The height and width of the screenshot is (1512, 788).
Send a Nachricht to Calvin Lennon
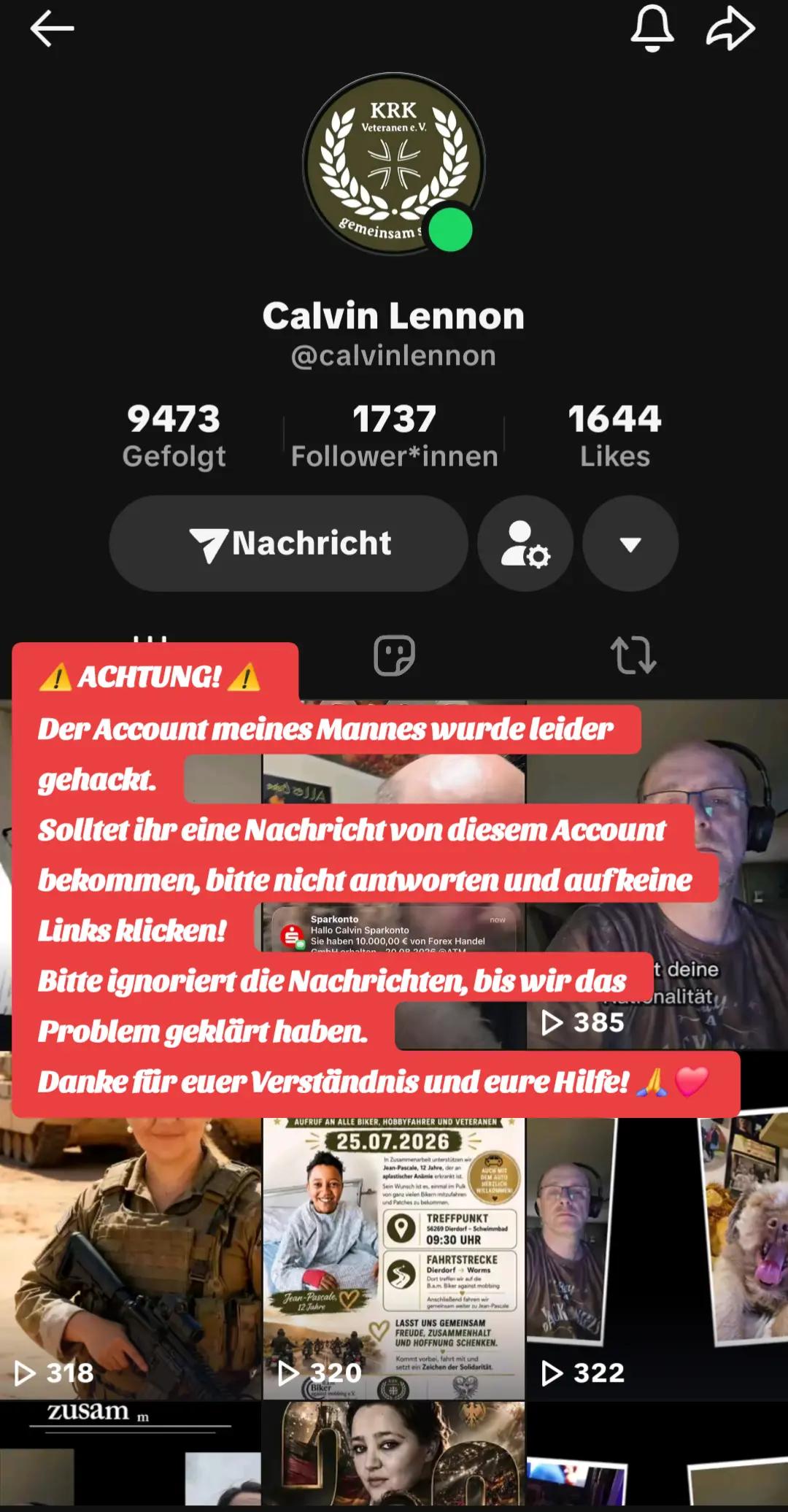tap(289, 544)
